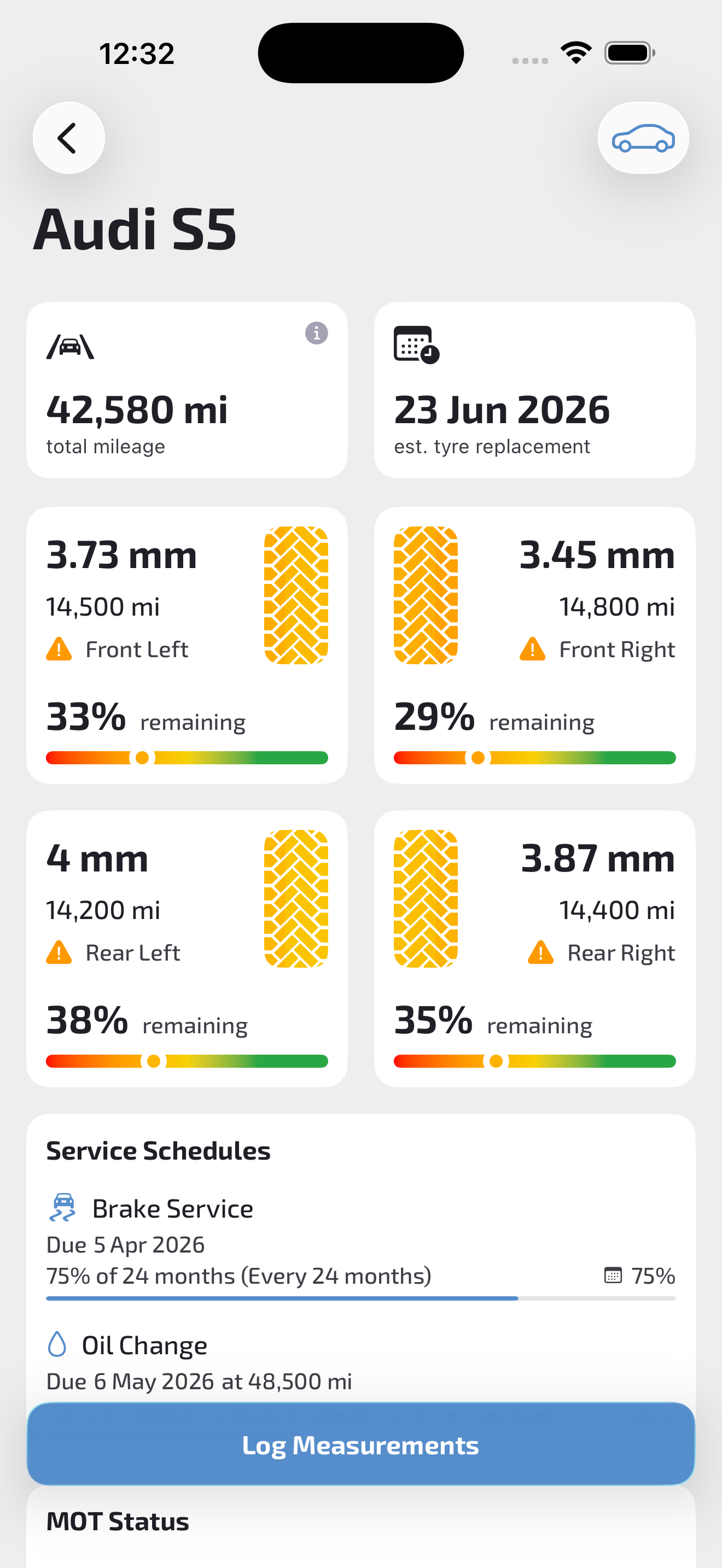Open the Front Right tyre card
The height and width of the screenshot is (1568, 722).
(534, 645)
